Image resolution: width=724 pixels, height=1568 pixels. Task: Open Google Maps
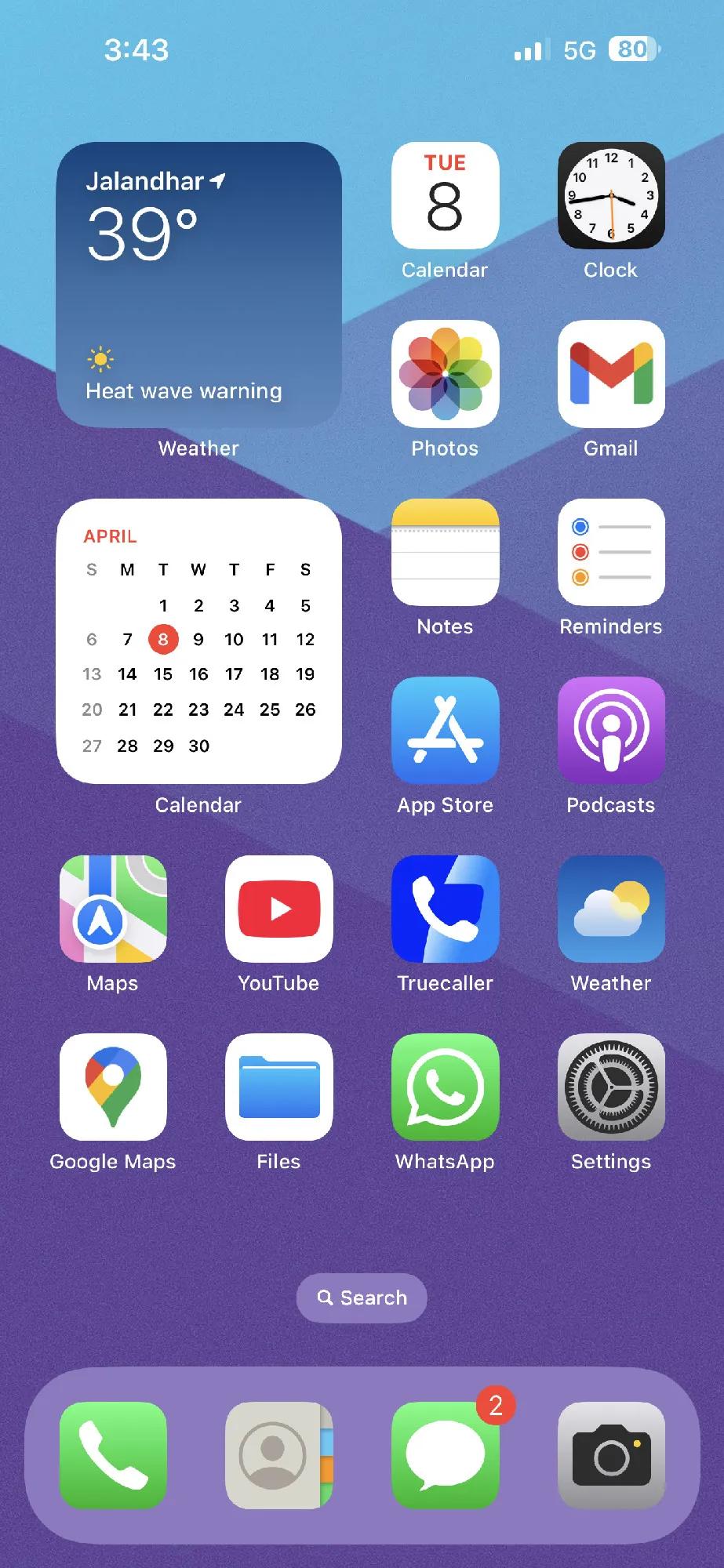pyautogui.click(x=113, y=1087)
